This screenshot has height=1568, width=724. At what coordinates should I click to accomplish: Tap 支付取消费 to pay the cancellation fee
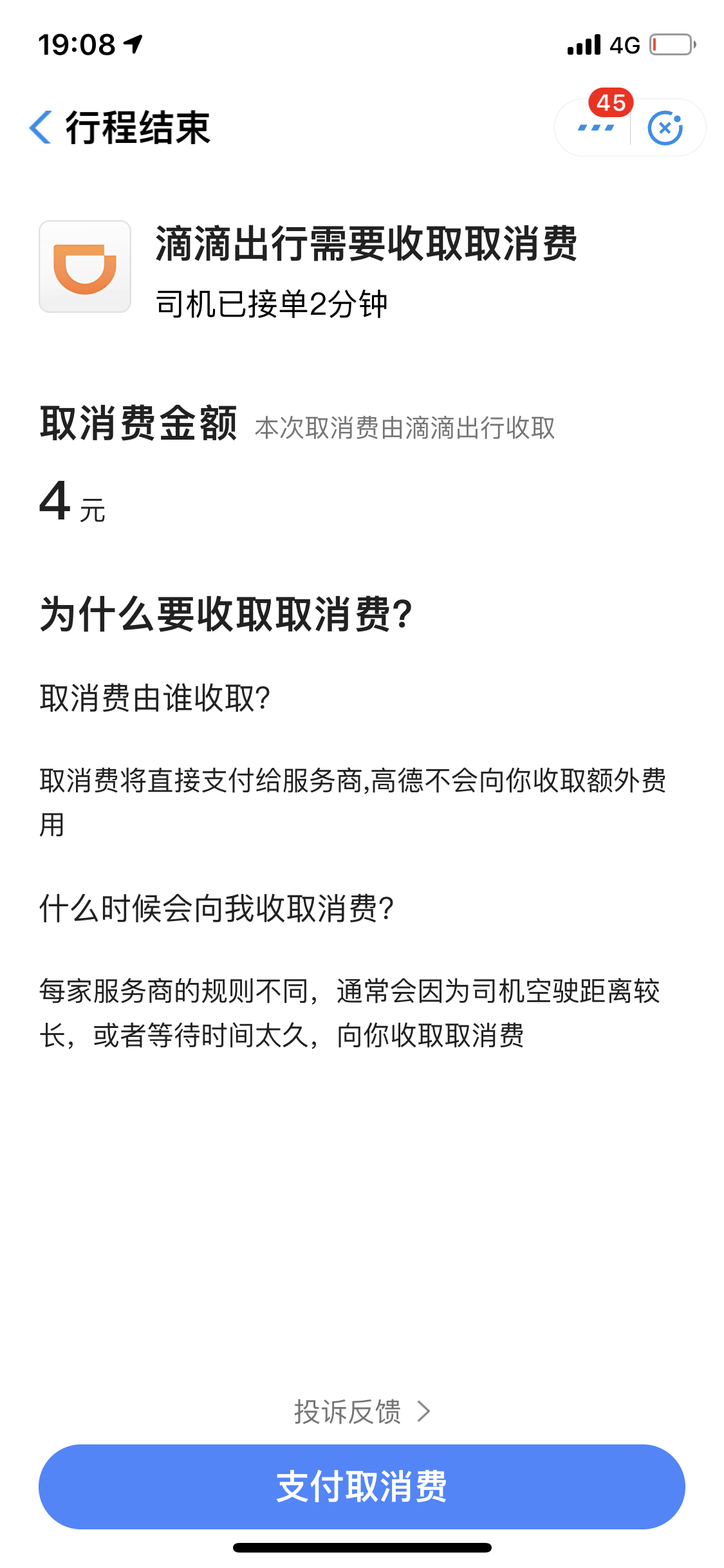(x=362, y=1486)
